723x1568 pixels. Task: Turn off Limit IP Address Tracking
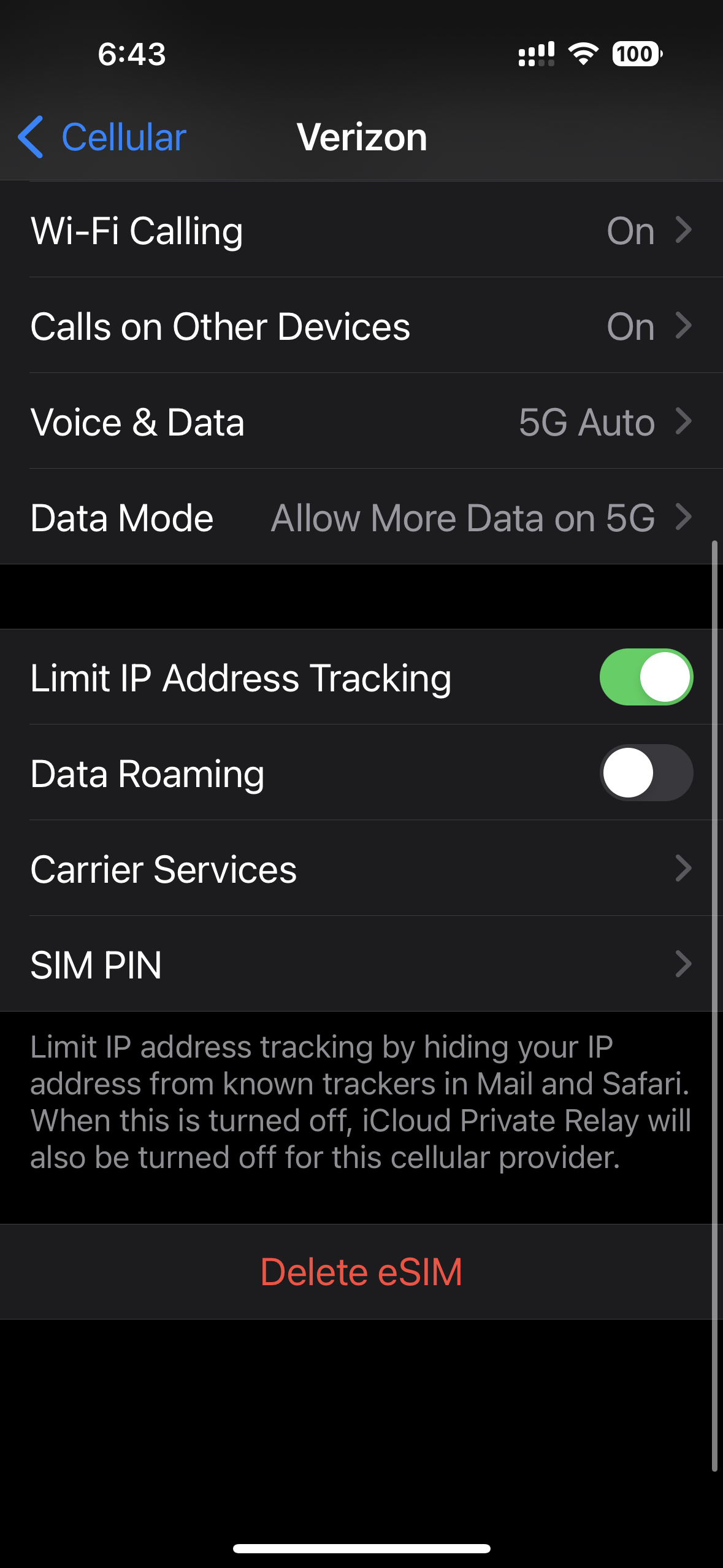click(646, 677)
